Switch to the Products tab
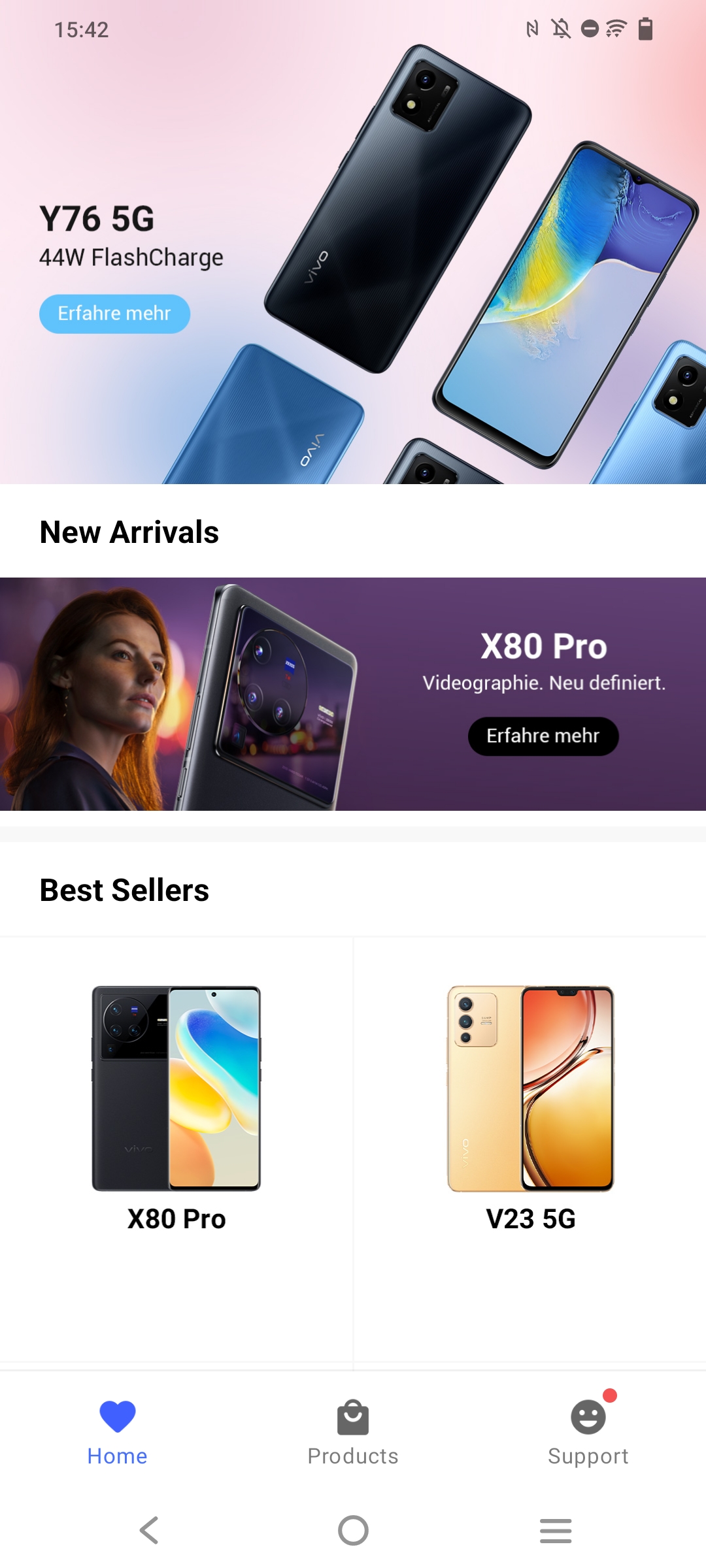 pos(353,1433)
